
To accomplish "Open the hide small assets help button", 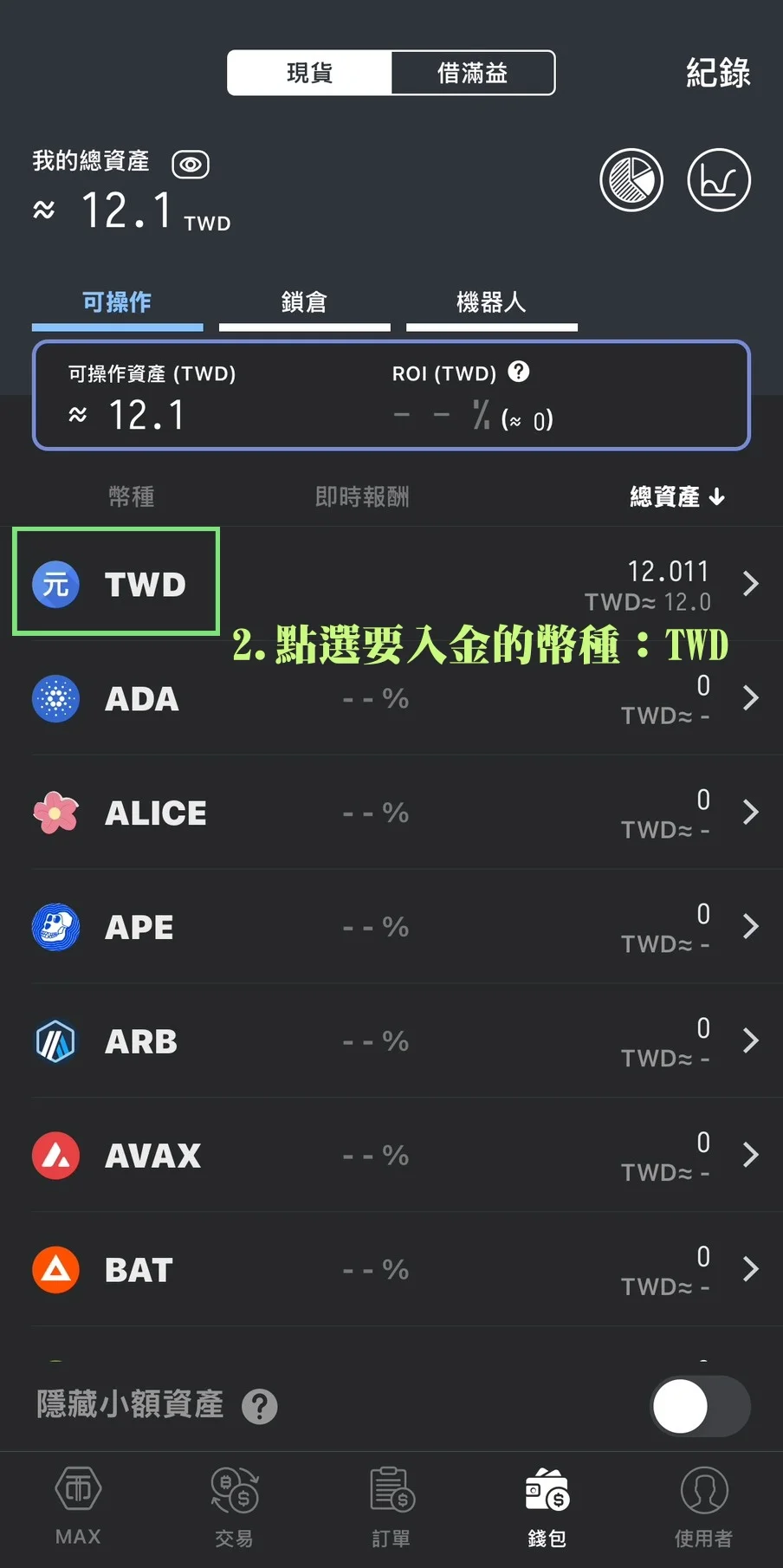I will [259, 1407].
